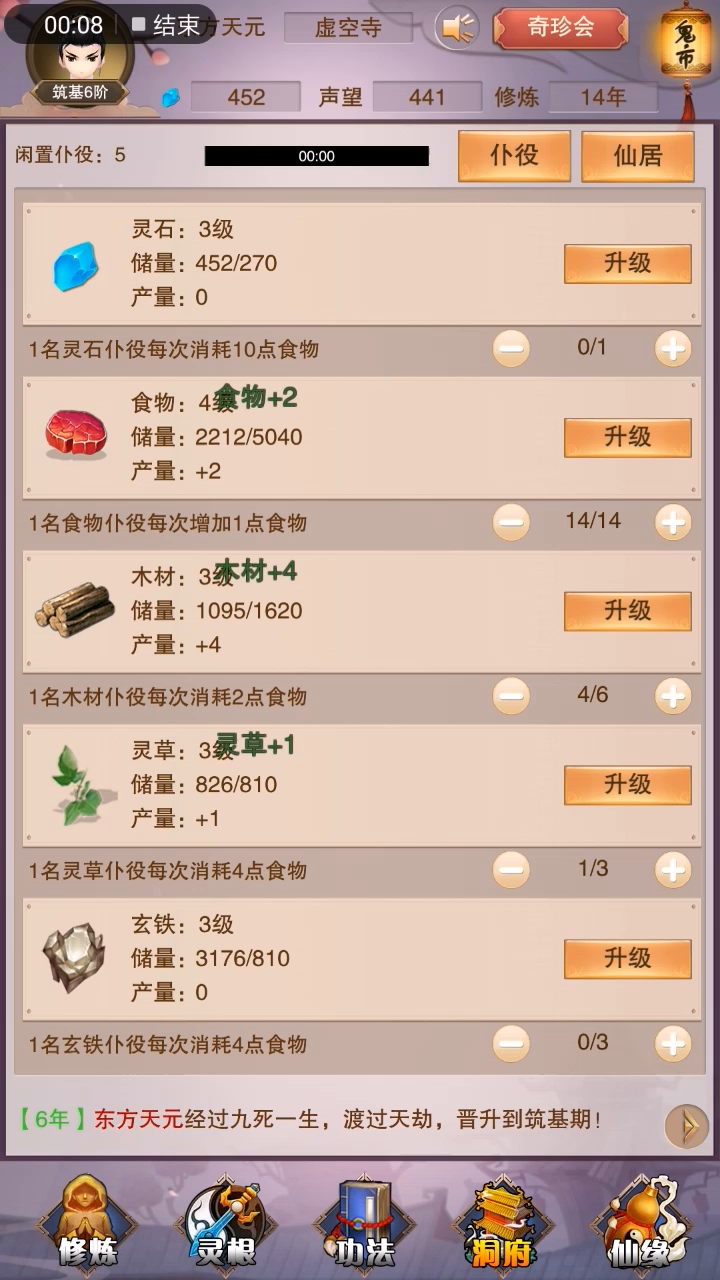The width and height of the screenshot is (720, 1280).
Task: Expand the event log arrow
Action: 686,1126
